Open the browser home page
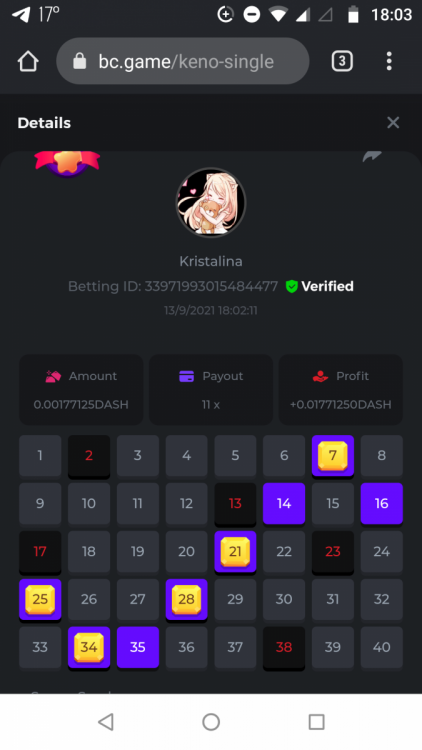Image resolution: width=422 pixels, height=750 pixels. click(x=28, y=61)
